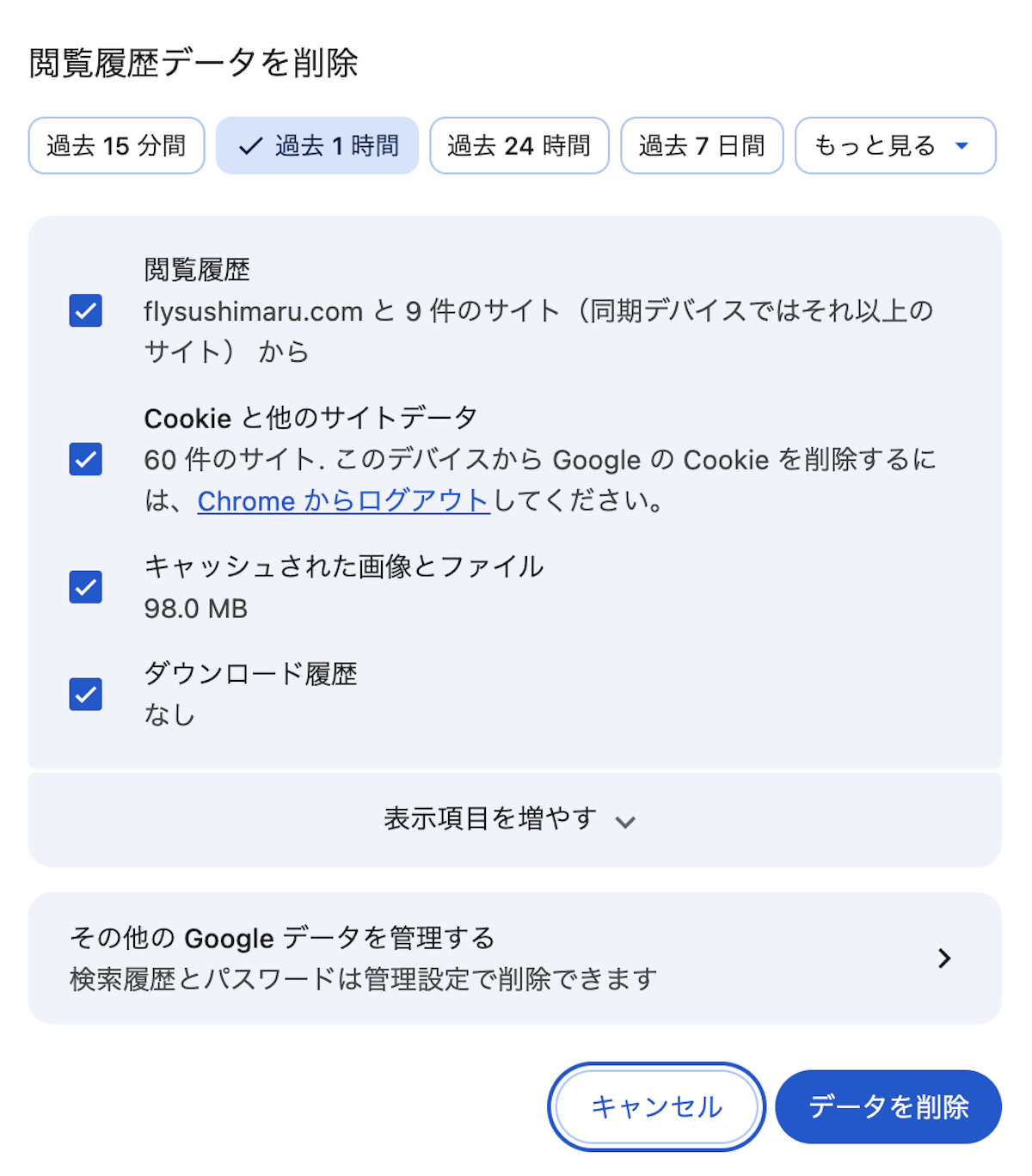Click the キャンセル button
This screenshot has width=1032, height=1176.
coord(656,1108)
